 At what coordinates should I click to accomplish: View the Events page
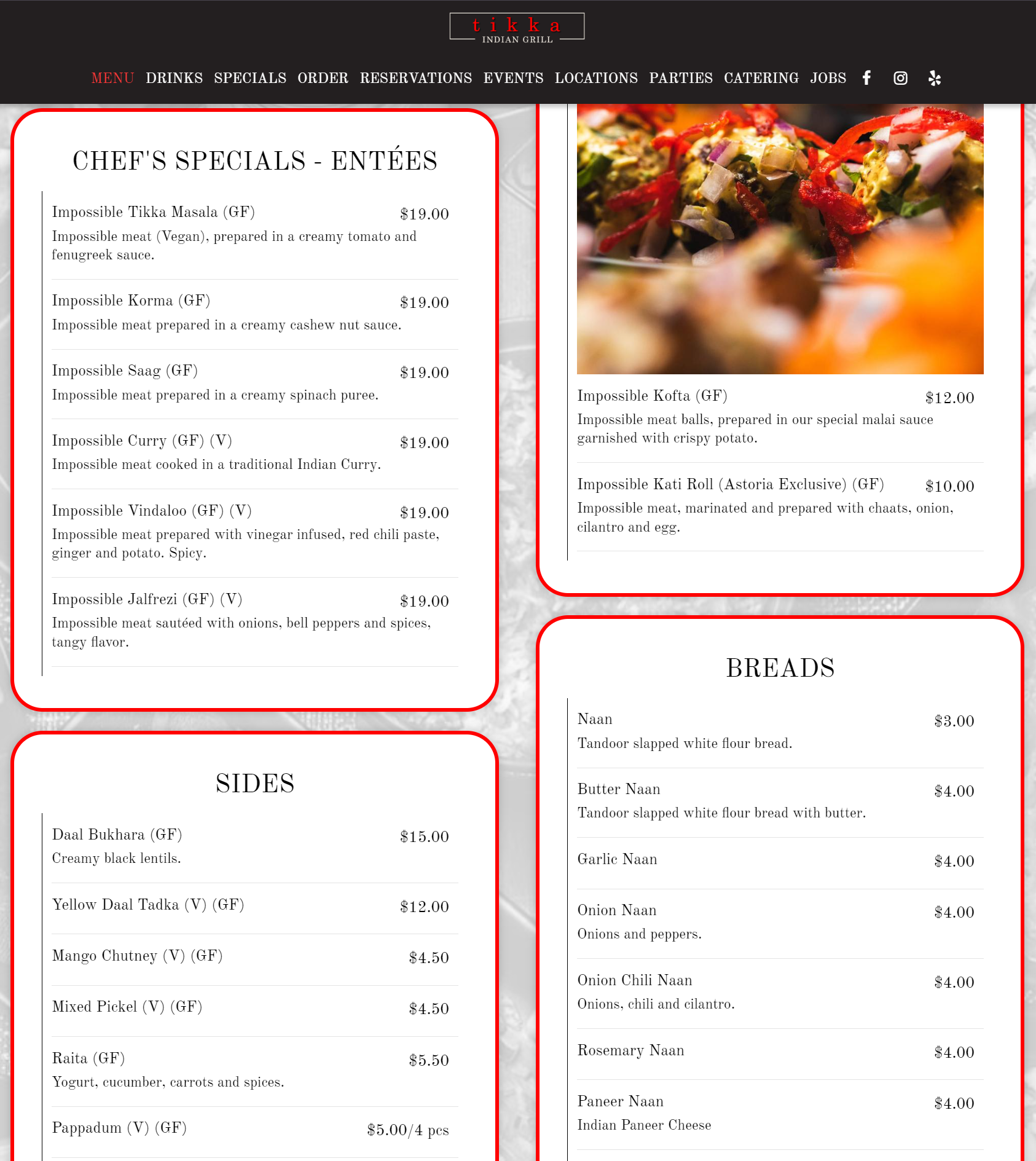513,78
